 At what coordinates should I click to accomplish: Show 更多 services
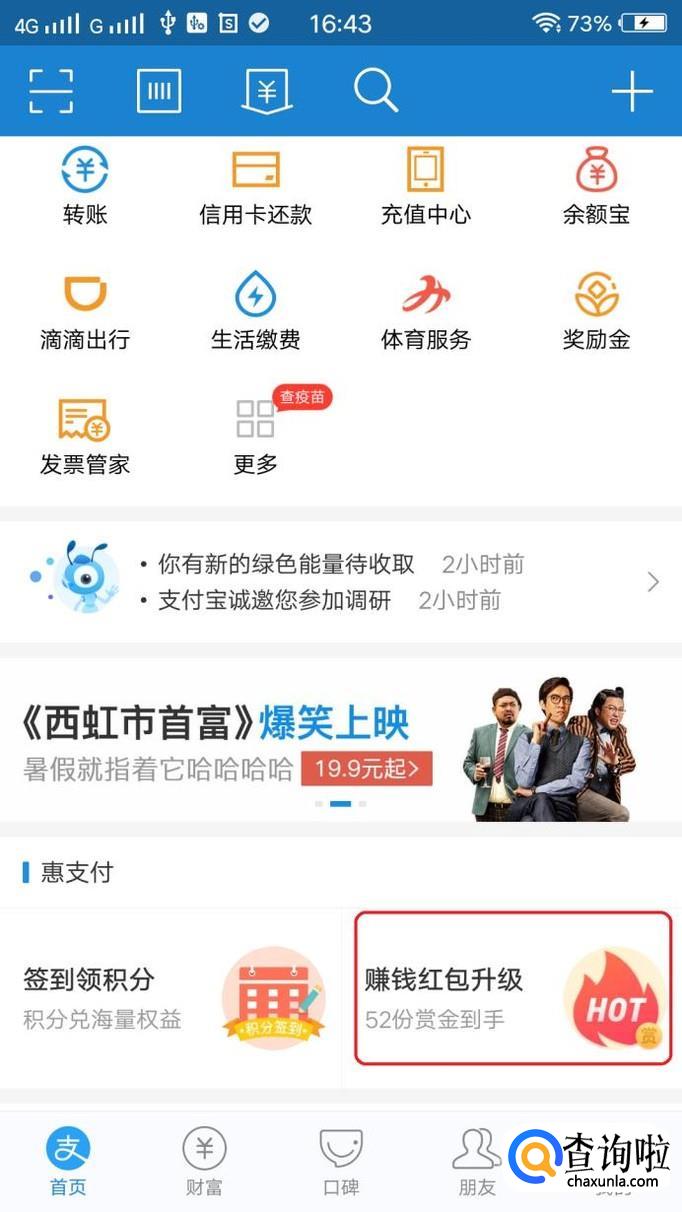click(x=256, y=436)
